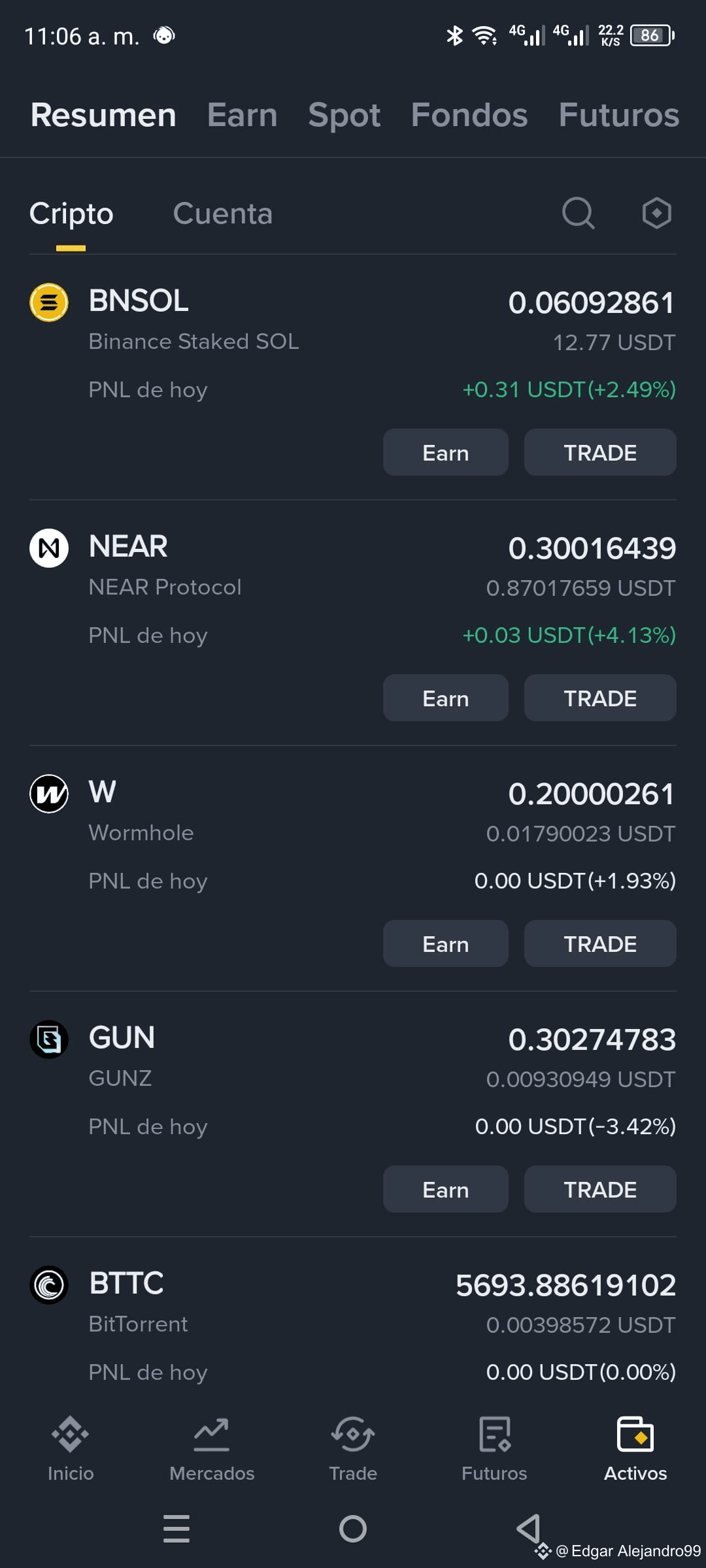Tap TRADE button for BNSOL
The image size is (706, 1568).
600,452
